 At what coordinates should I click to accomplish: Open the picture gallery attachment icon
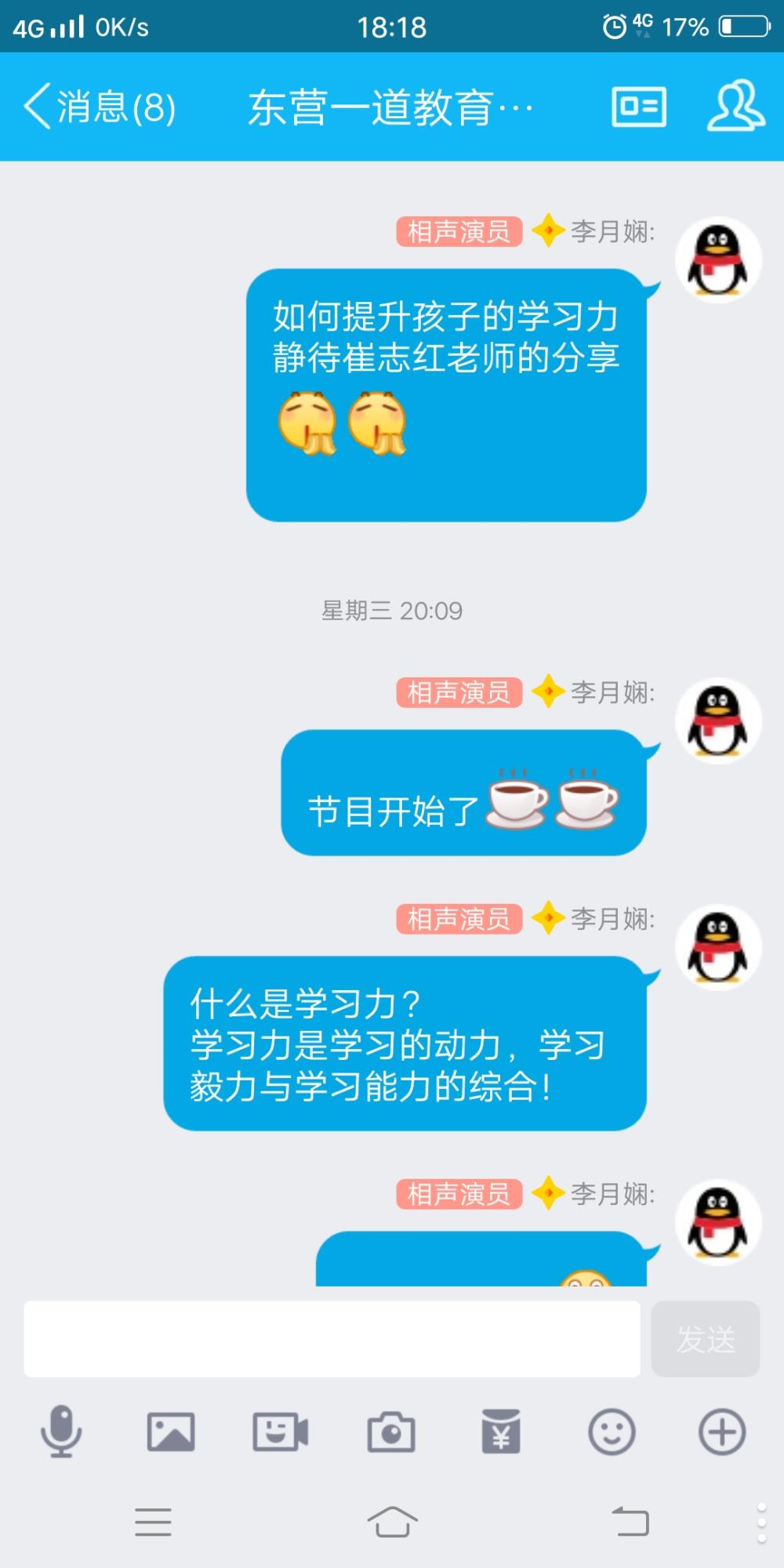click(x=171, y=1432)
